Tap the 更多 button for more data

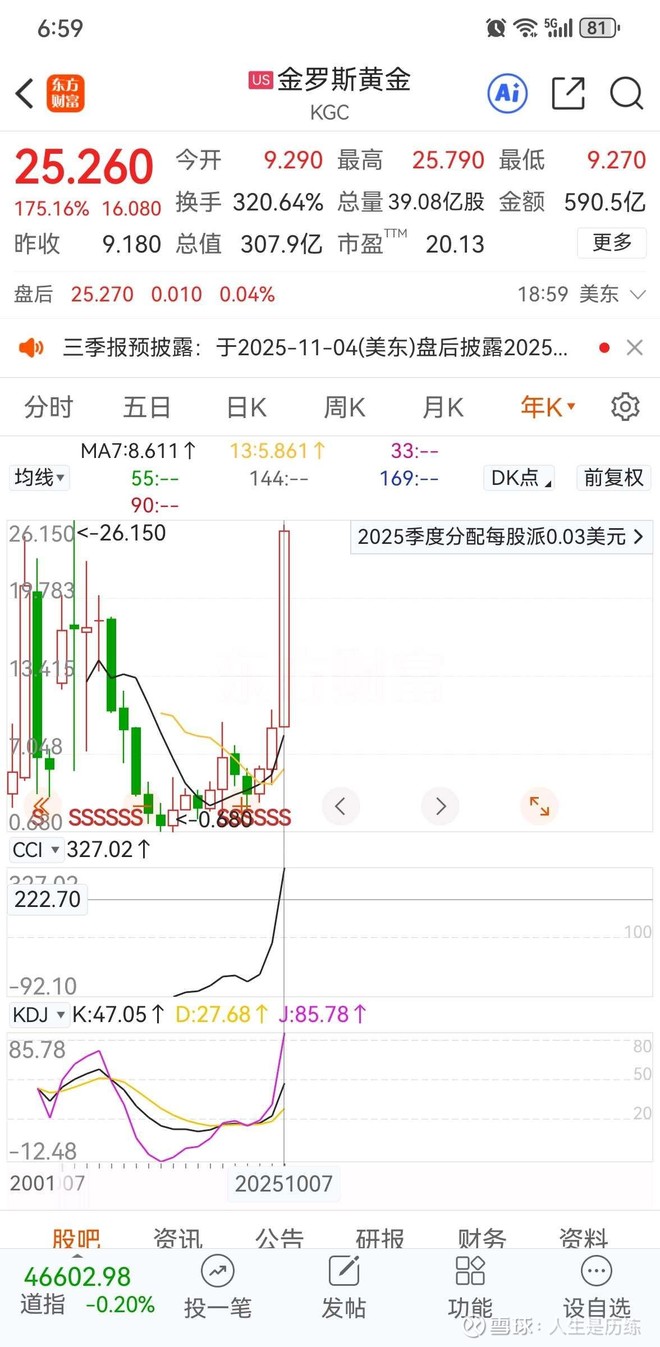(x=611, y=243)
